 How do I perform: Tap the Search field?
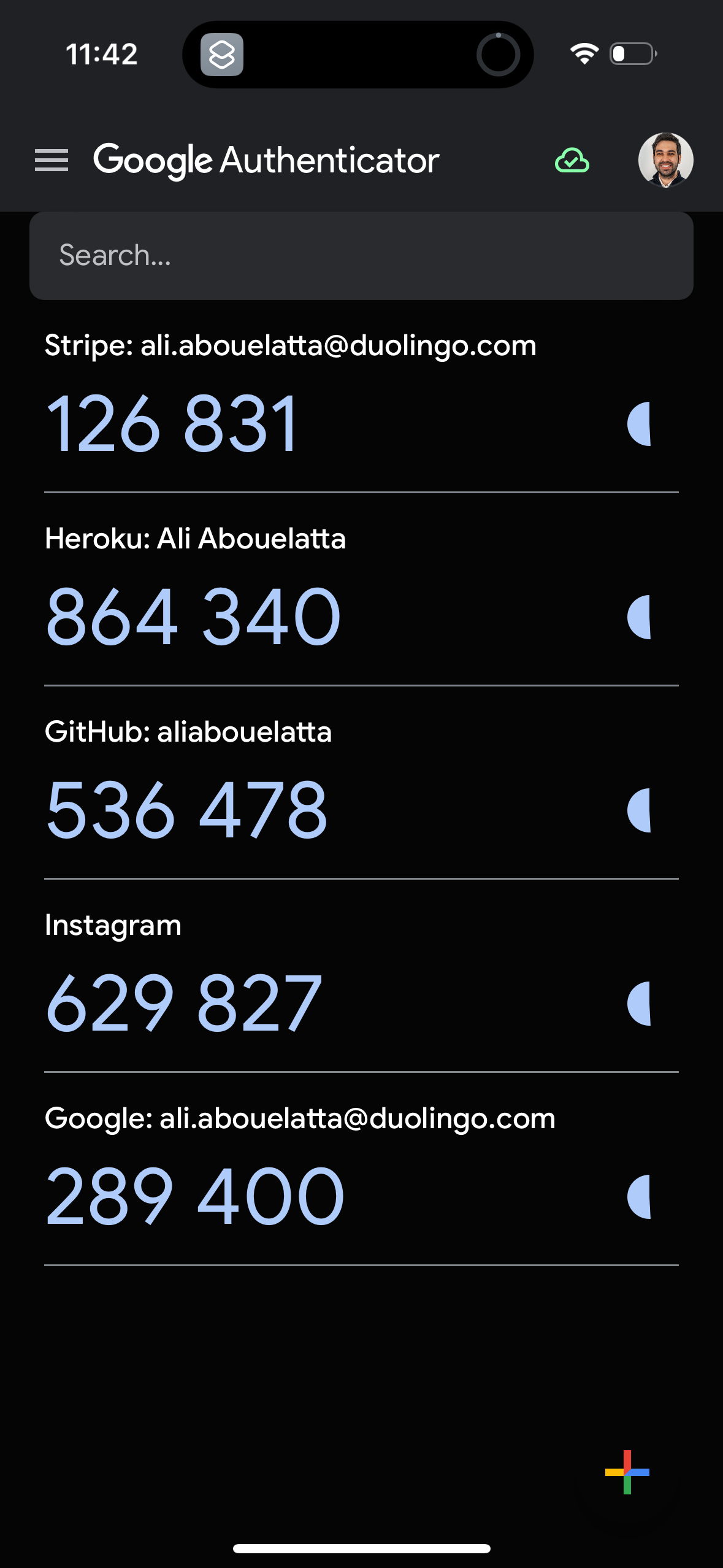coord(361,255)
